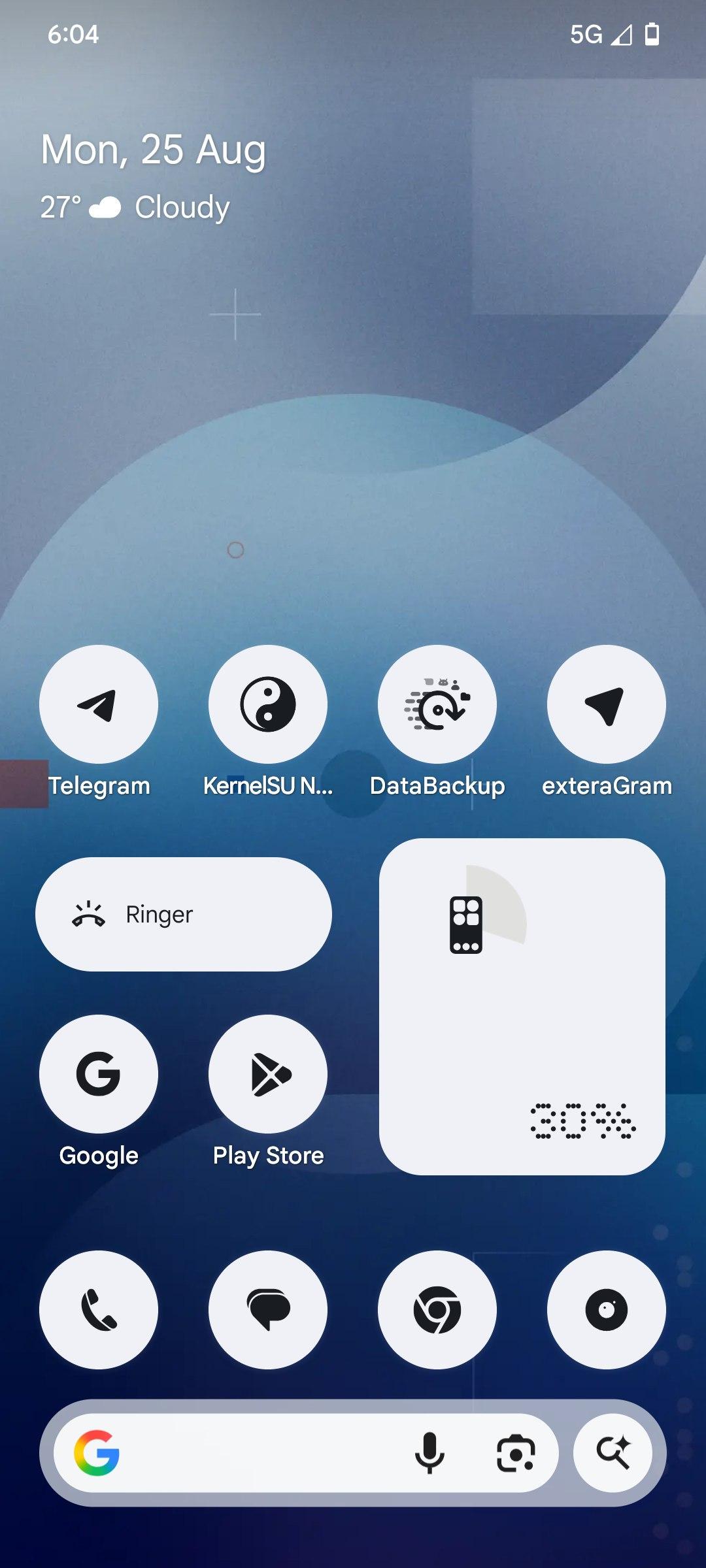Launch Chrome browser from dock

[x=437, y=1310]
